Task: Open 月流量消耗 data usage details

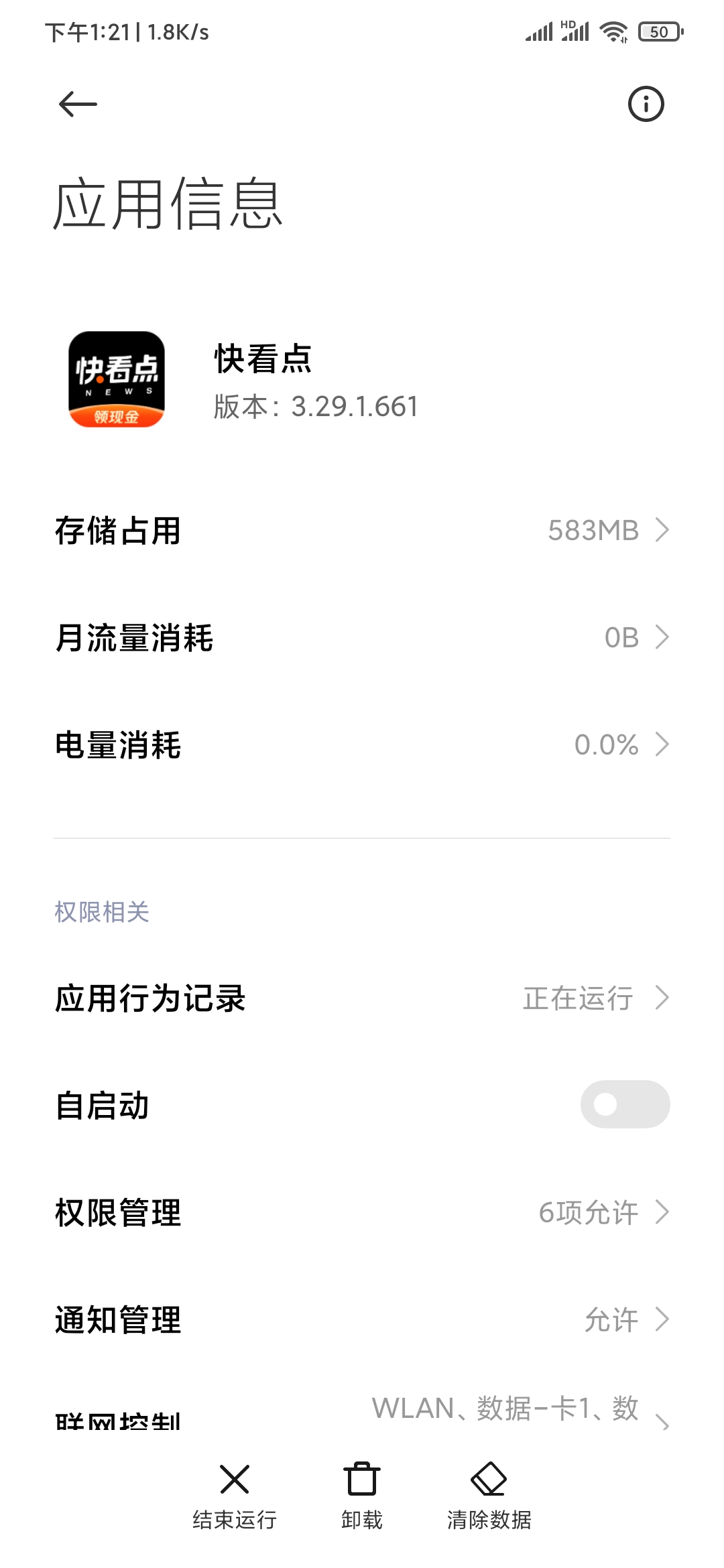Action: 362,638
